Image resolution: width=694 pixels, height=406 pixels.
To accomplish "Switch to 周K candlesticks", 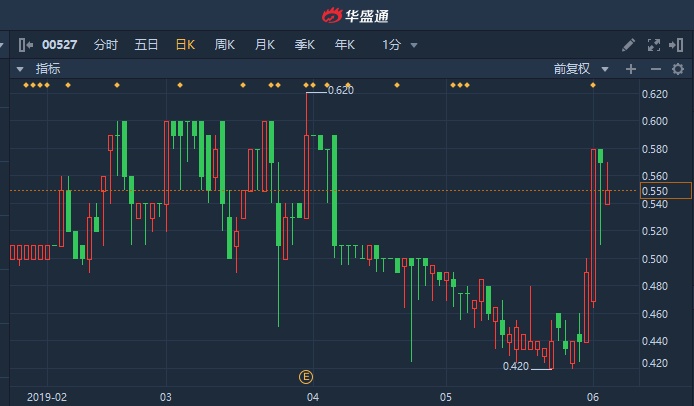I will pos(225,45).
